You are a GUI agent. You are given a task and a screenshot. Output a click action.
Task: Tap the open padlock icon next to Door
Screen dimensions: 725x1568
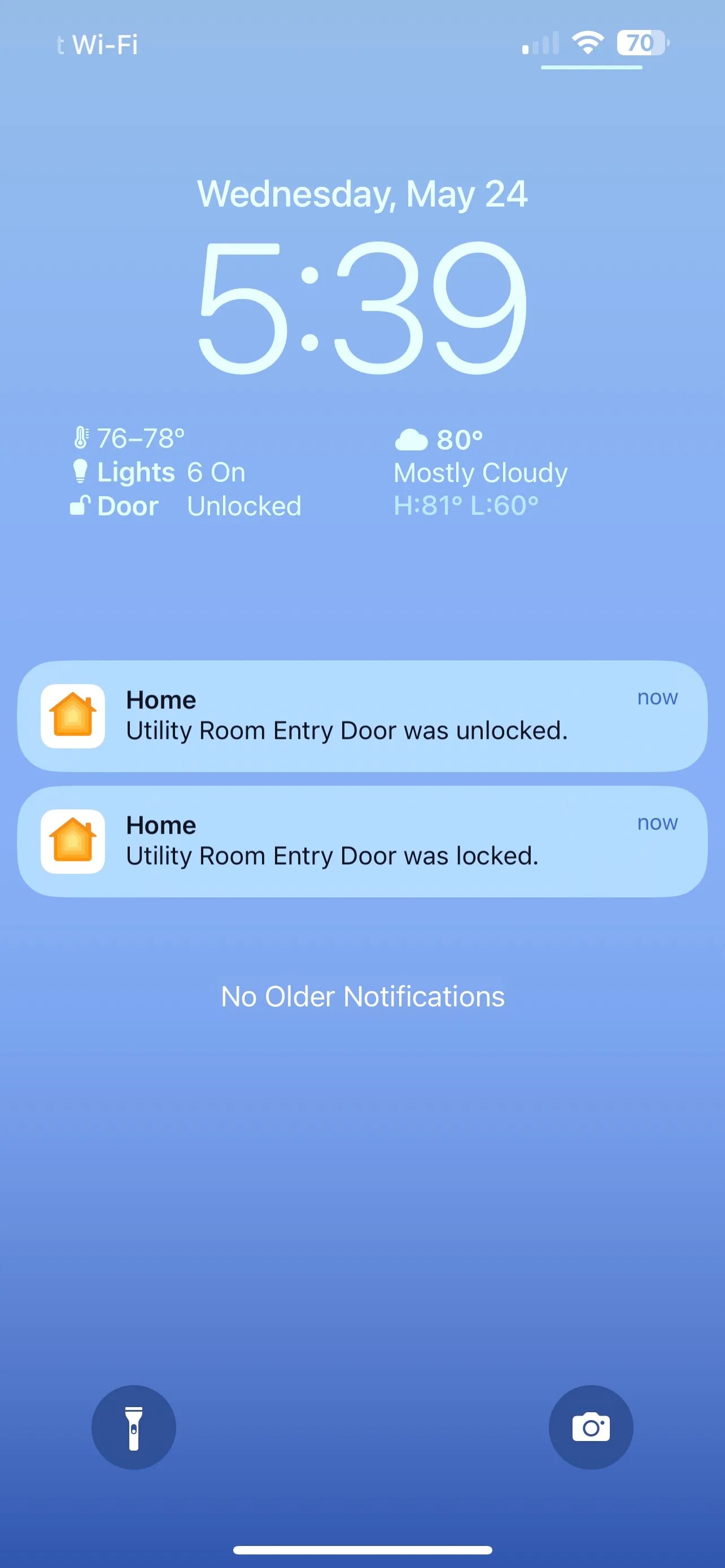coord(81,505)
